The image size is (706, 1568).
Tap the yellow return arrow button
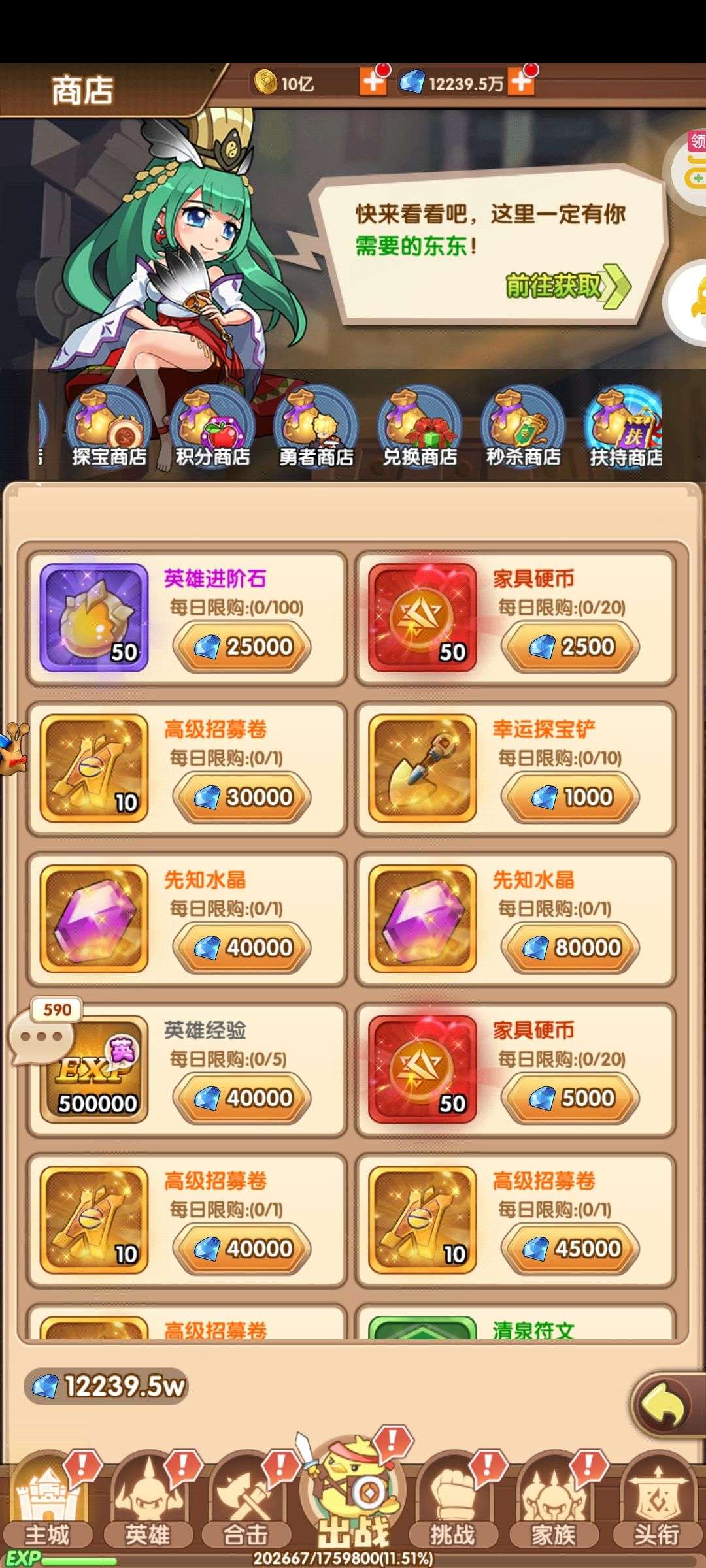665,1405
